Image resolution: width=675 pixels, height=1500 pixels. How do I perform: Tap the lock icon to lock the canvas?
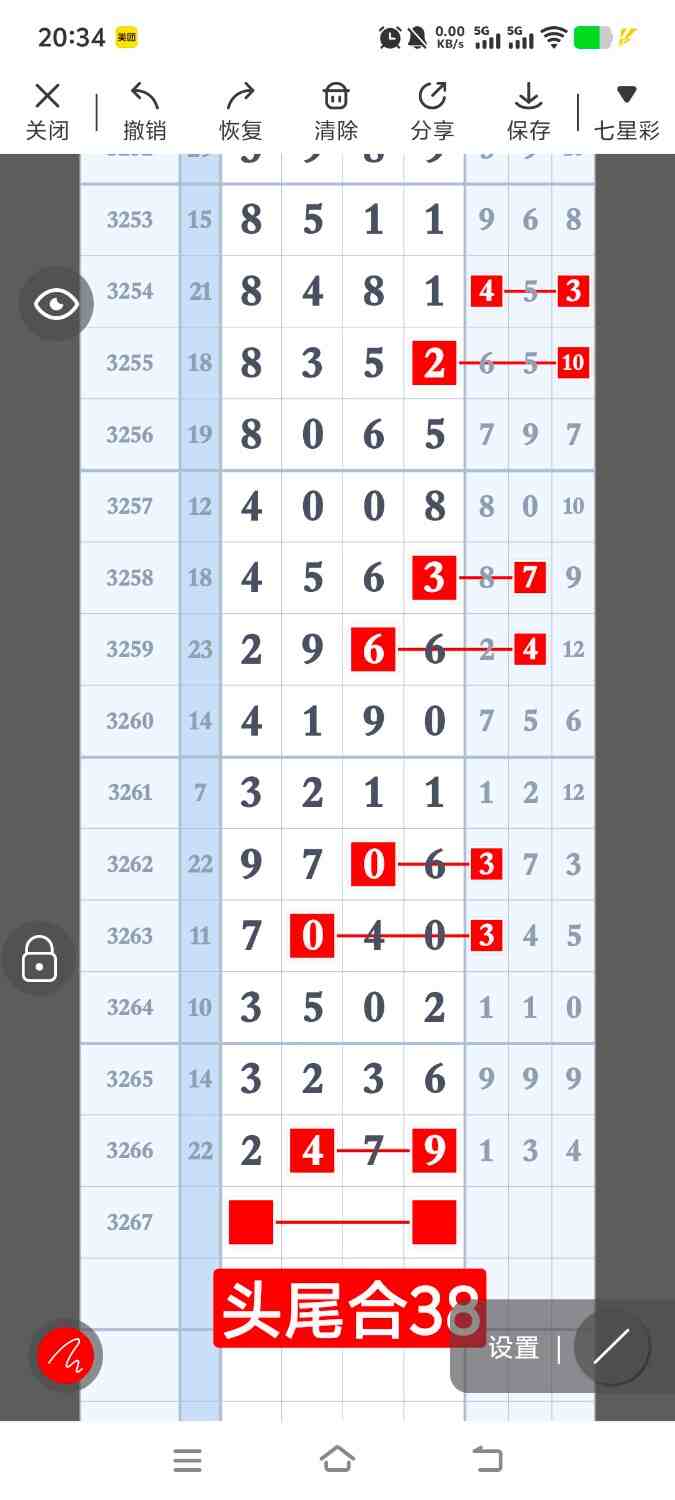coord(39,959)
